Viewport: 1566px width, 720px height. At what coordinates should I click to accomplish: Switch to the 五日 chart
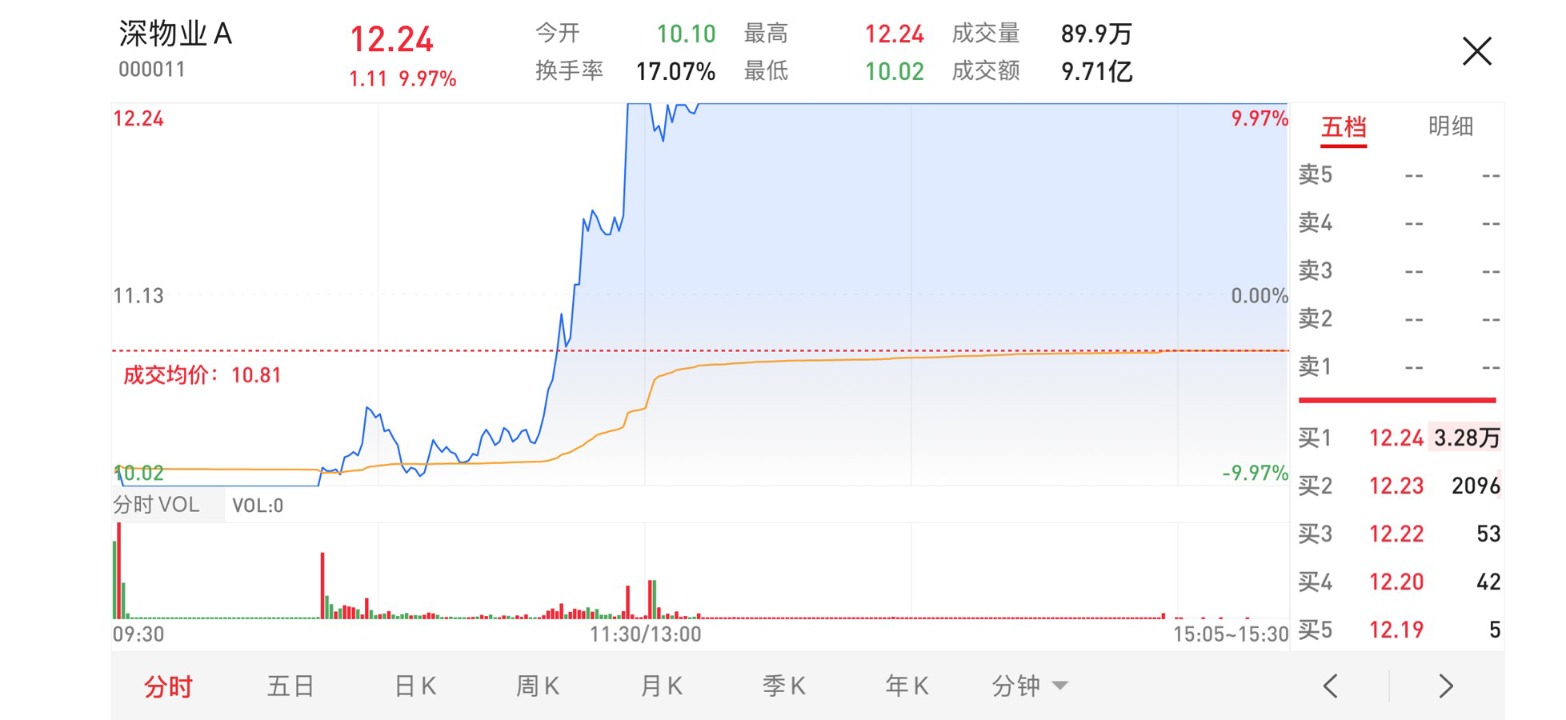291,686
